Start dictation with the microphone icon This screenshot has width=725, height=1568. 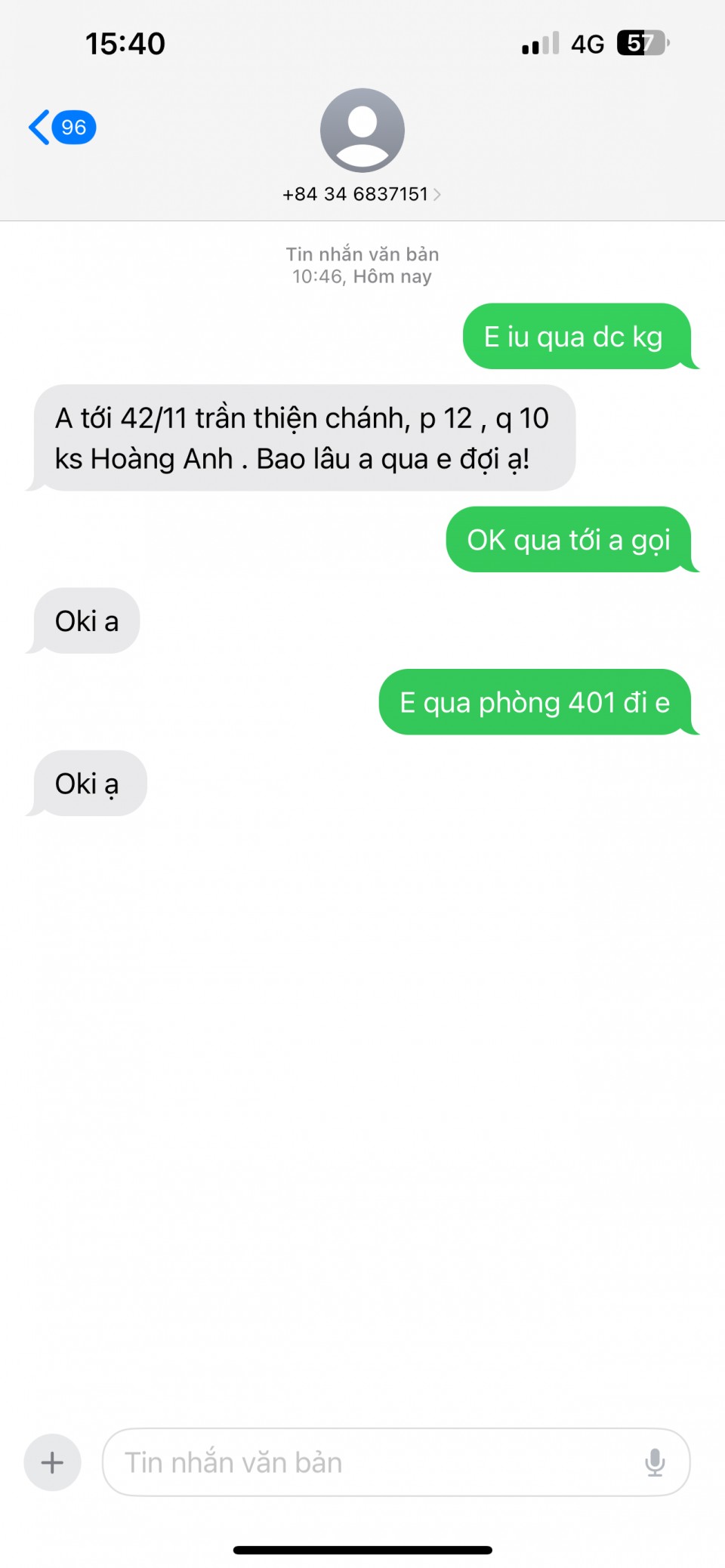pos(655,1462)
